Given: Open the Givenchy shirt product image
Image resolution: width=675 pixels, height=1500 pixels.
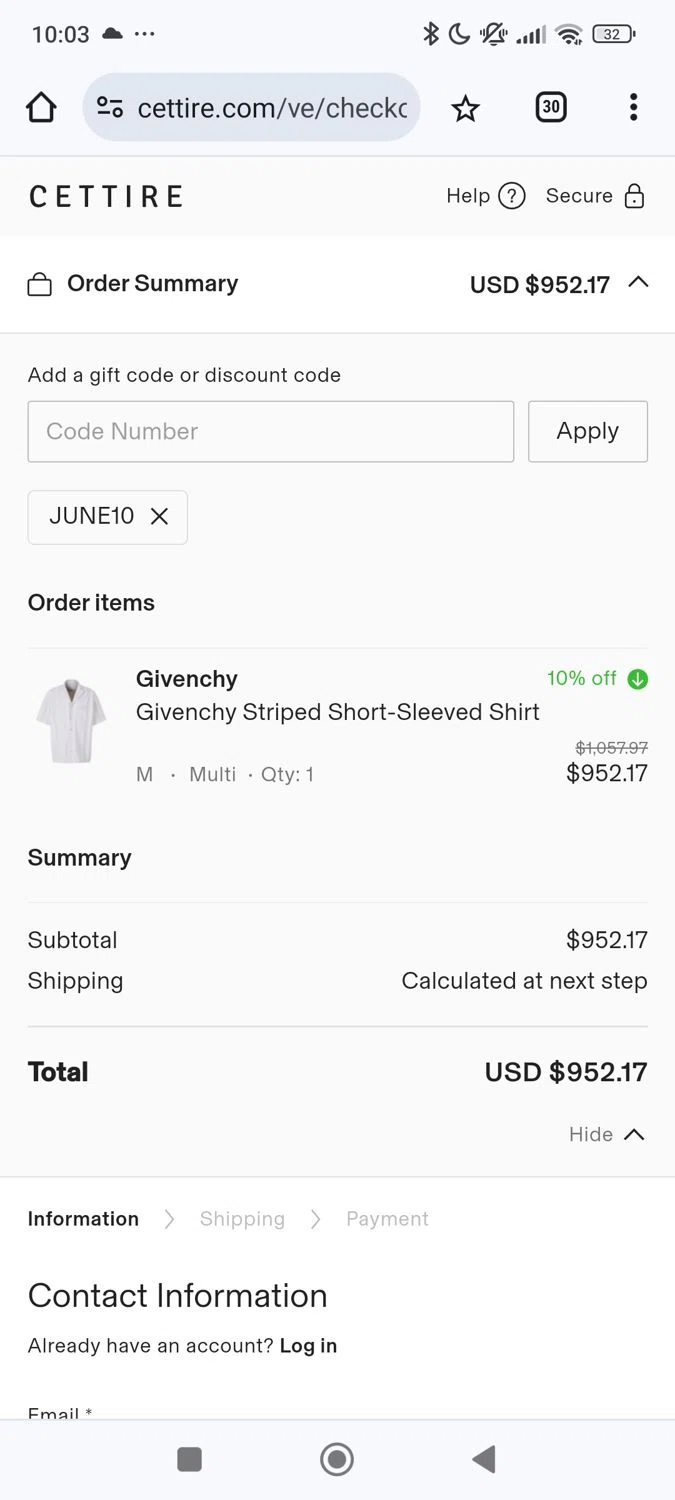Looking at the screenshot, I should click(70, 722).
